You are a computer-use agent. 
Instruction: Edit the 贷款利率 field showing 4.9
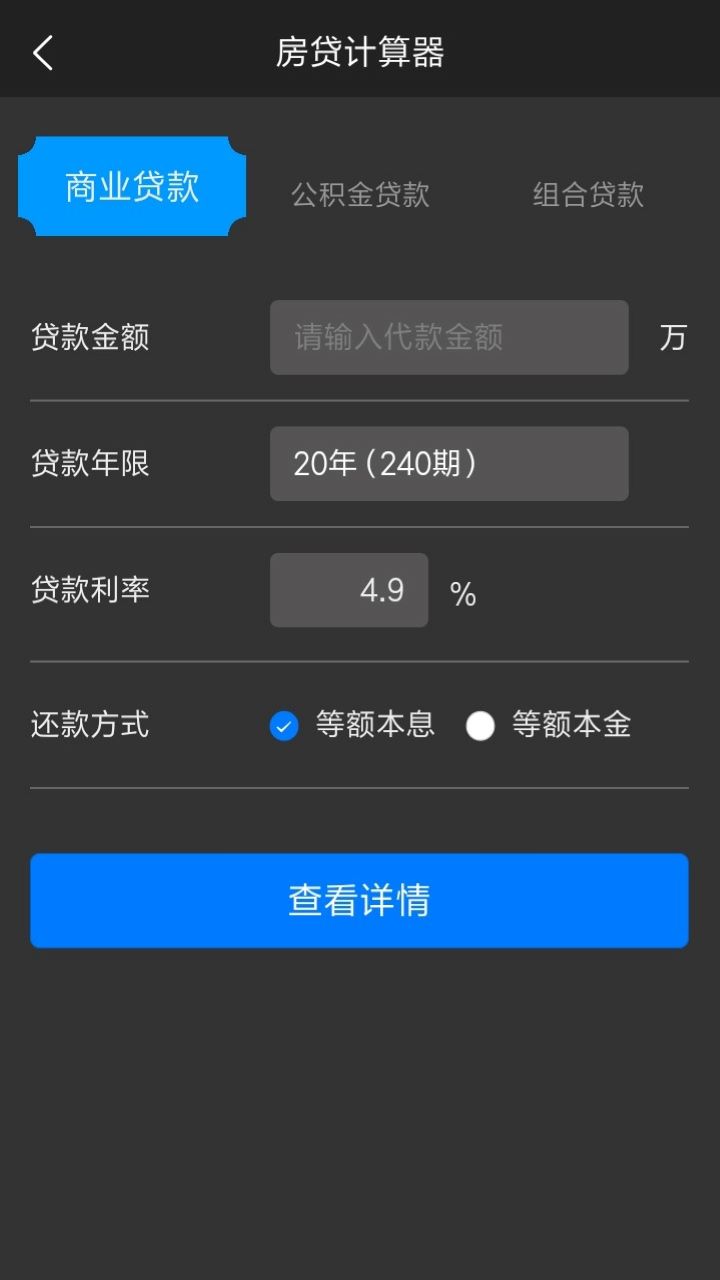tap(349, 590)
